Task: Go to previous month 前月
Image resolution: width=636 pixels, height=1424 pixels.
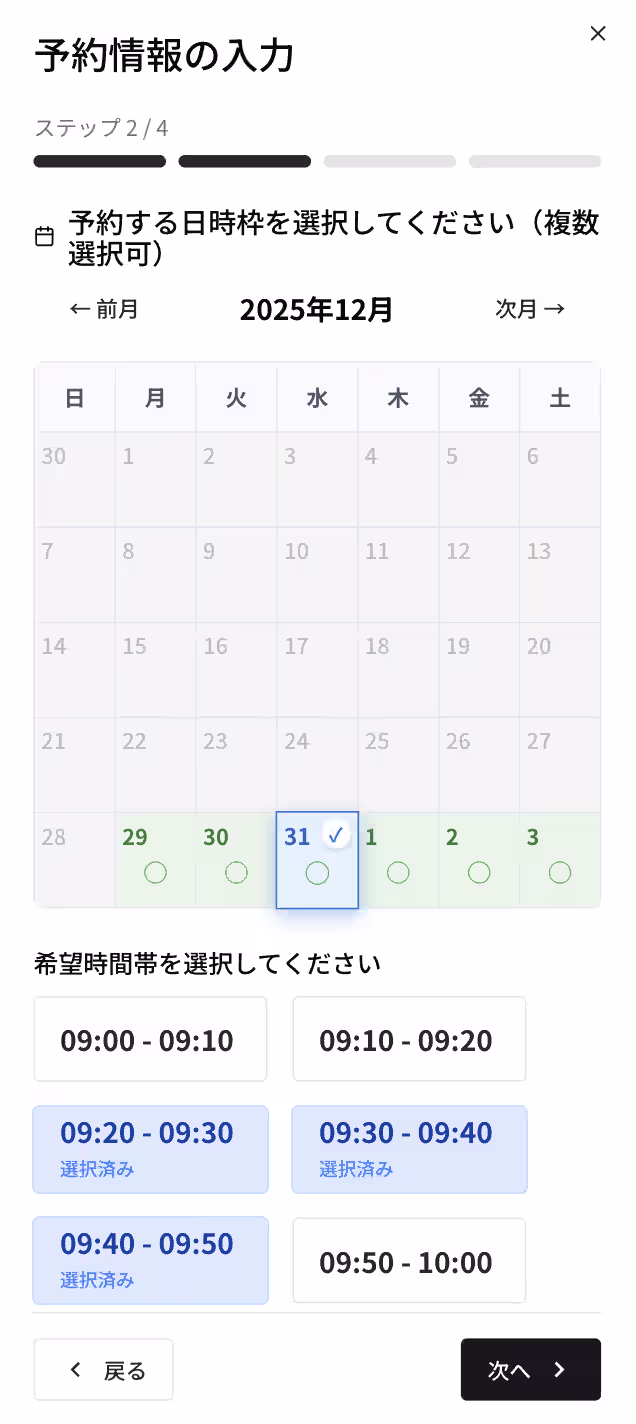Action: click(104, 309)
